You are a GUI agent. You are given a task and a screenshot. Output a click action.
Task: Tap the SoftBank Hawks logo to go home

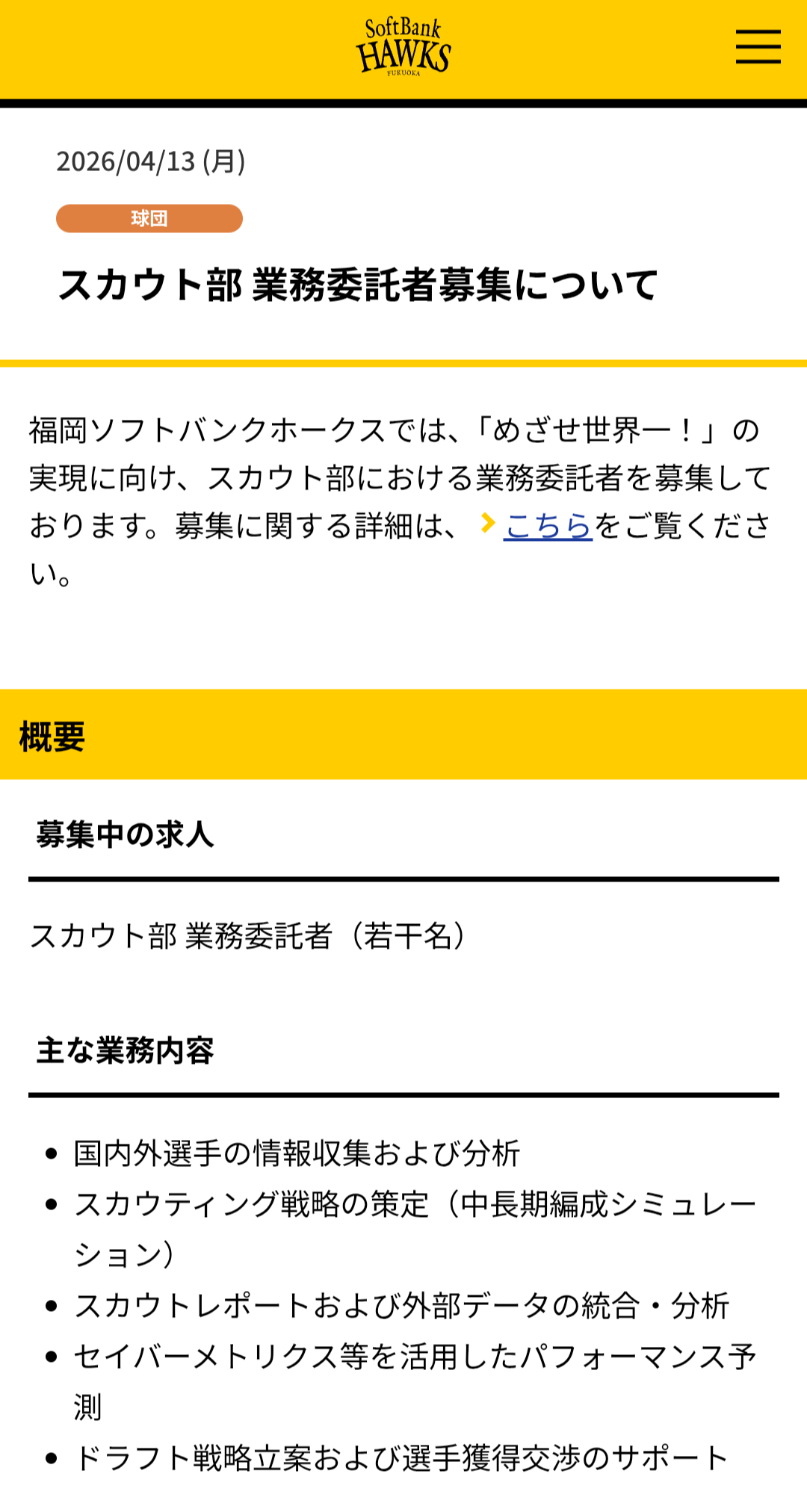(403, 47)
